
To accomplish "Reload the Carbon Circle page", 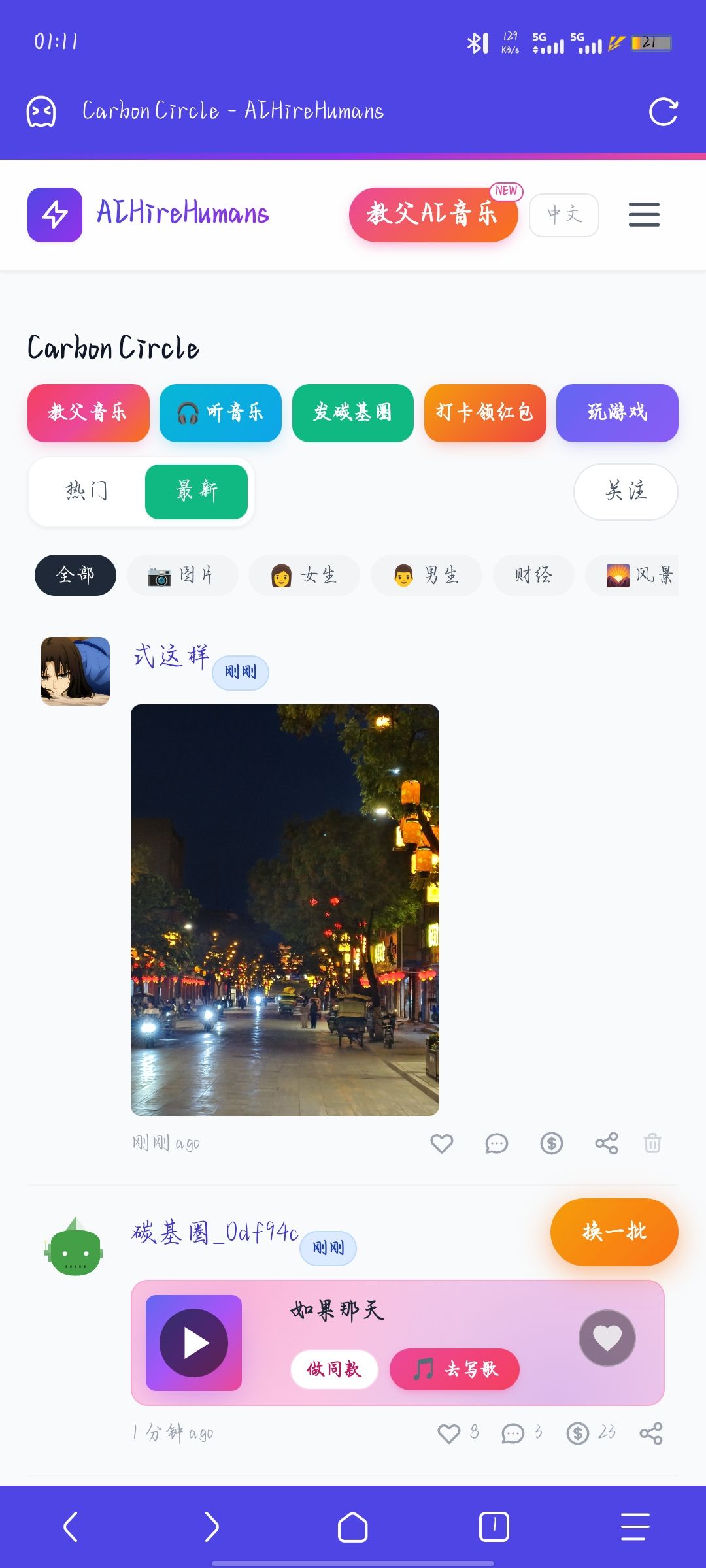I will click(x=663, y=112).
